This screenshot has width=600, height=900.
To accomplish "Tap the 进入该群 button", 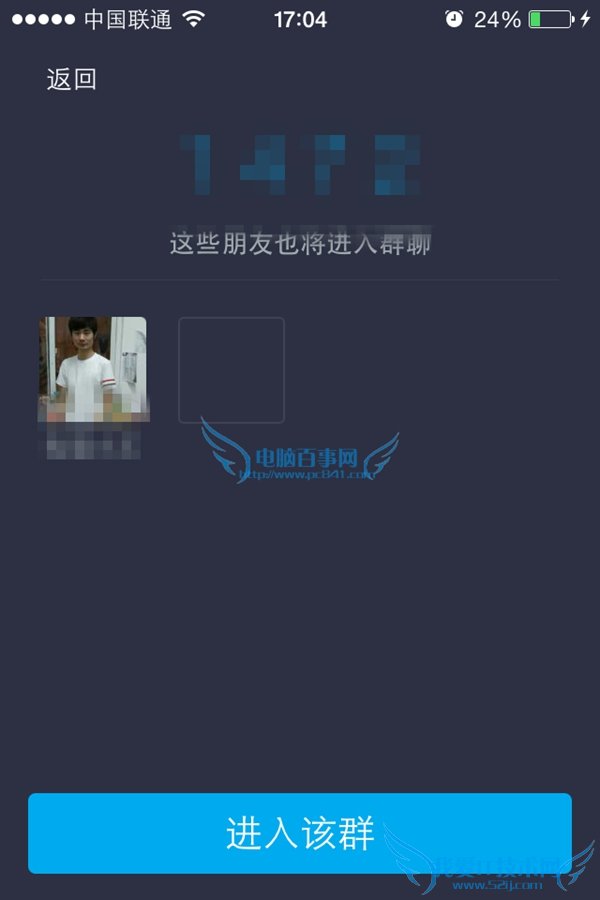I will (299, 833).
